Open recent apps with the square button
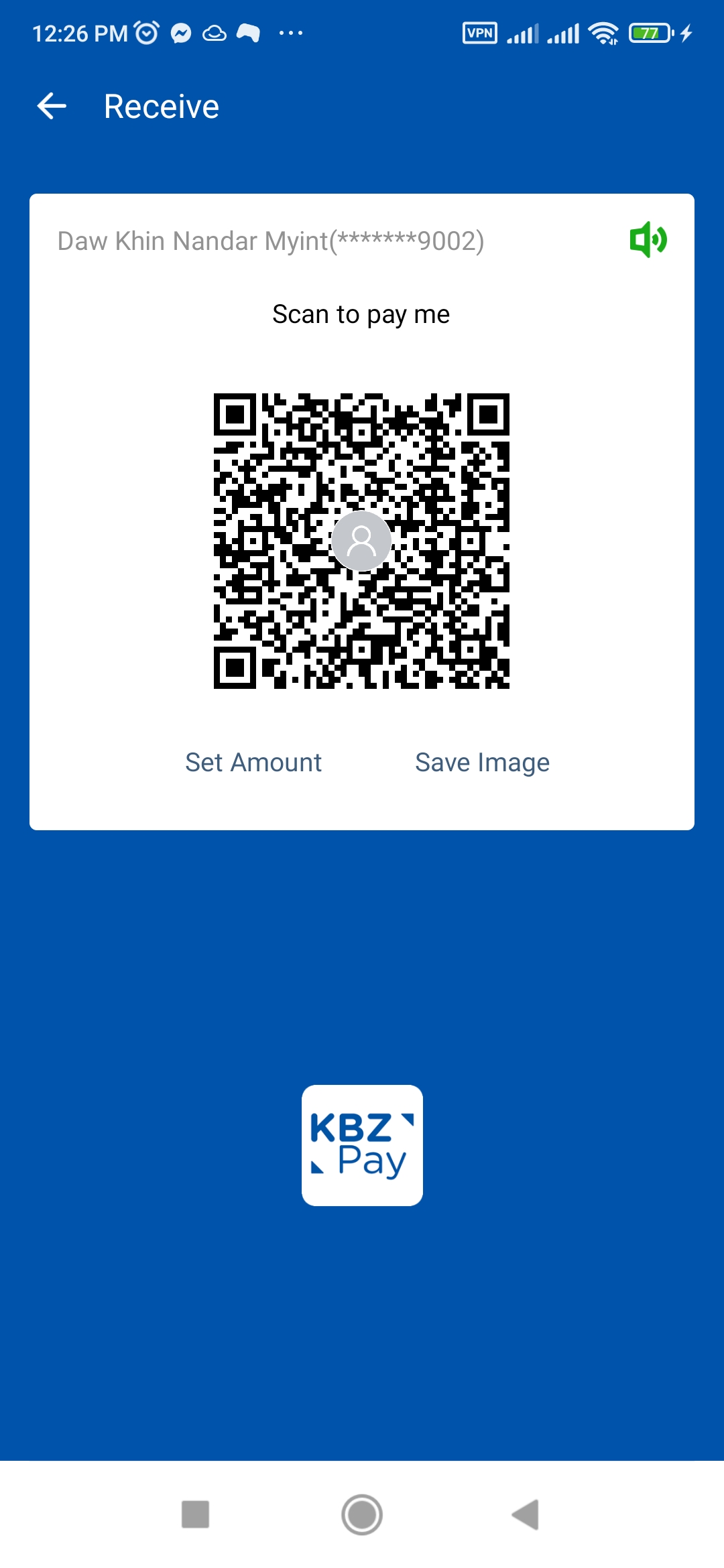 (196, 1514)
